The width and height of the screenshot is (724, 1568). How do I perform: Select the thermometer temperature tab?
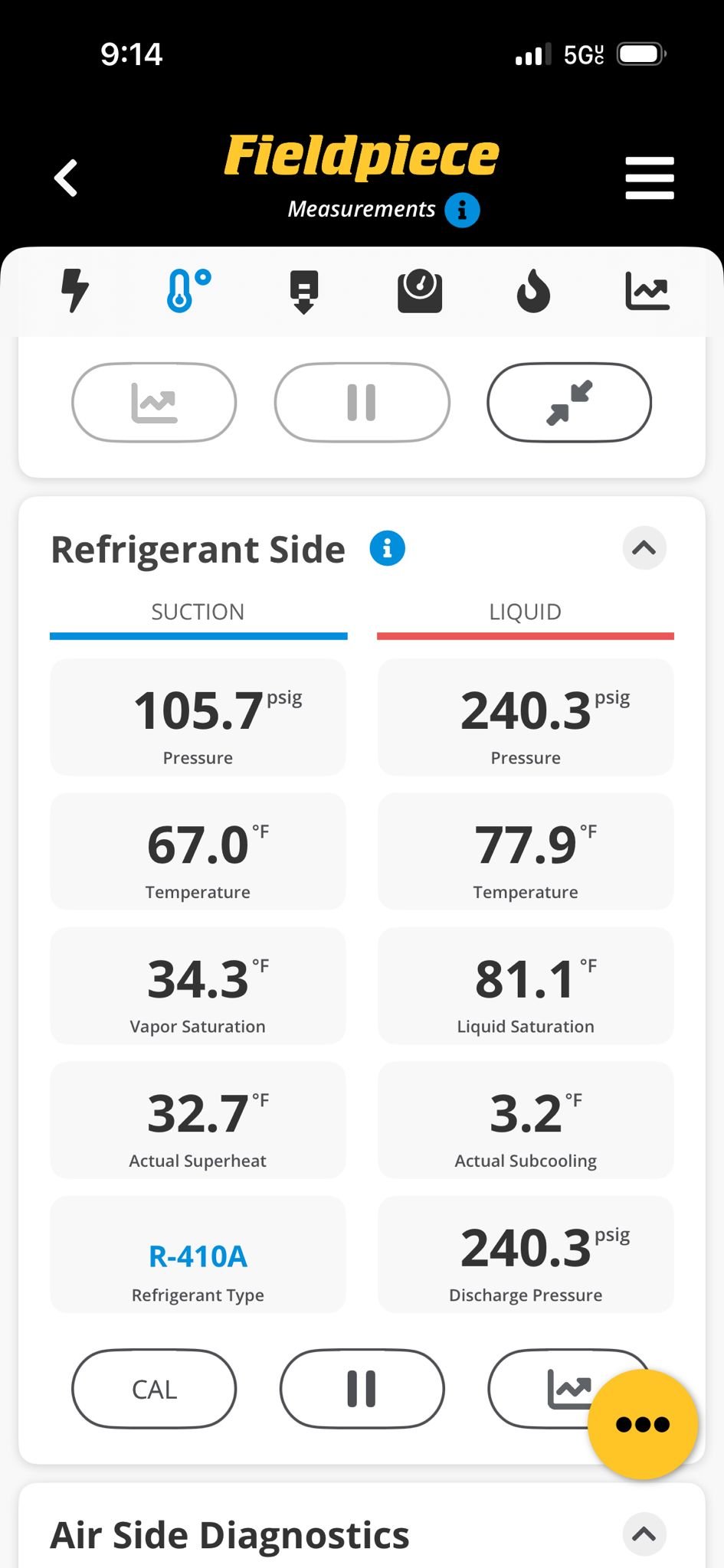click(188, 291)
